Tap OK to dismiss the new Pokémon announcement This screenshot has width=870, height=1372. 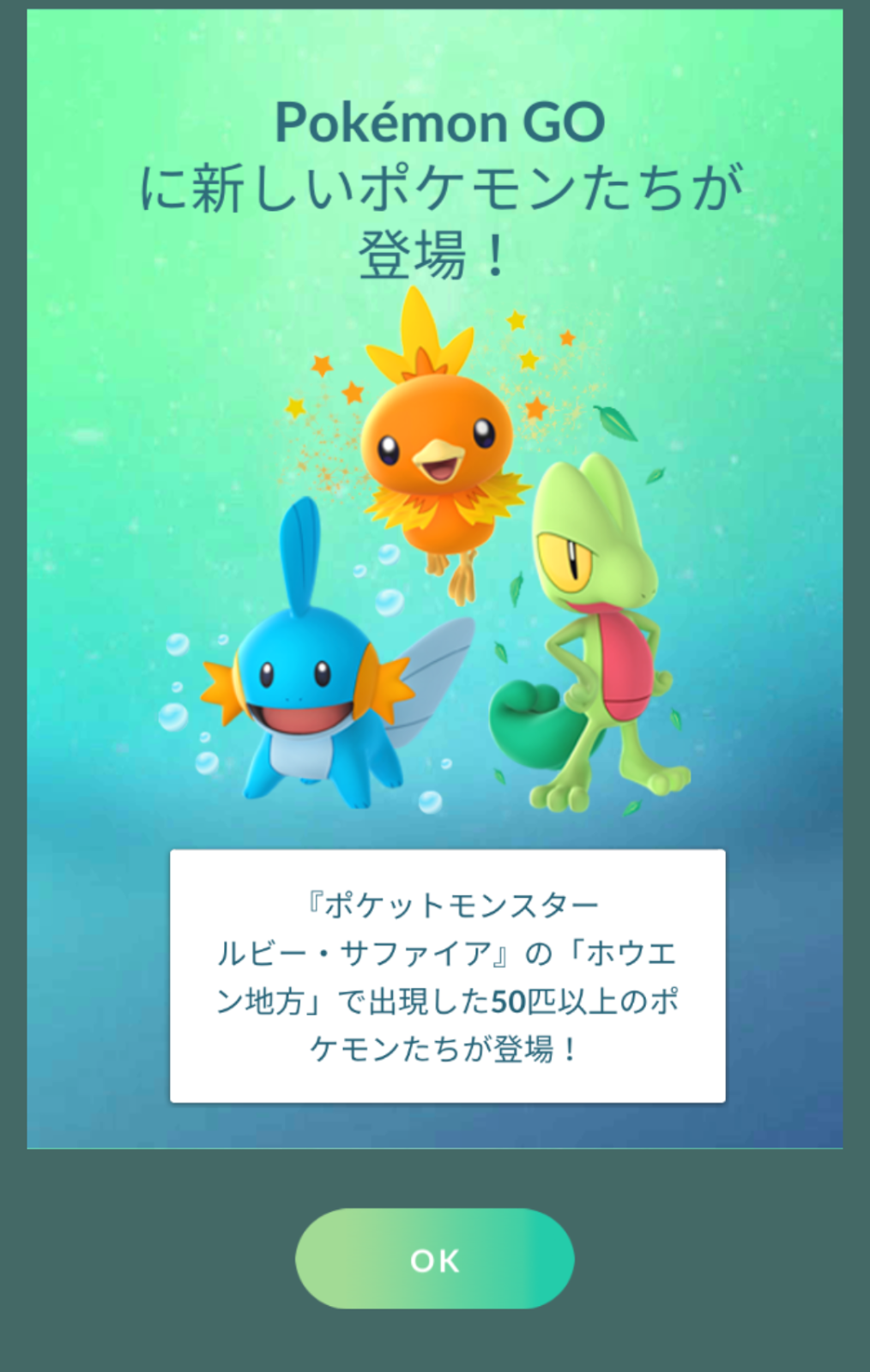point(434,1259)
